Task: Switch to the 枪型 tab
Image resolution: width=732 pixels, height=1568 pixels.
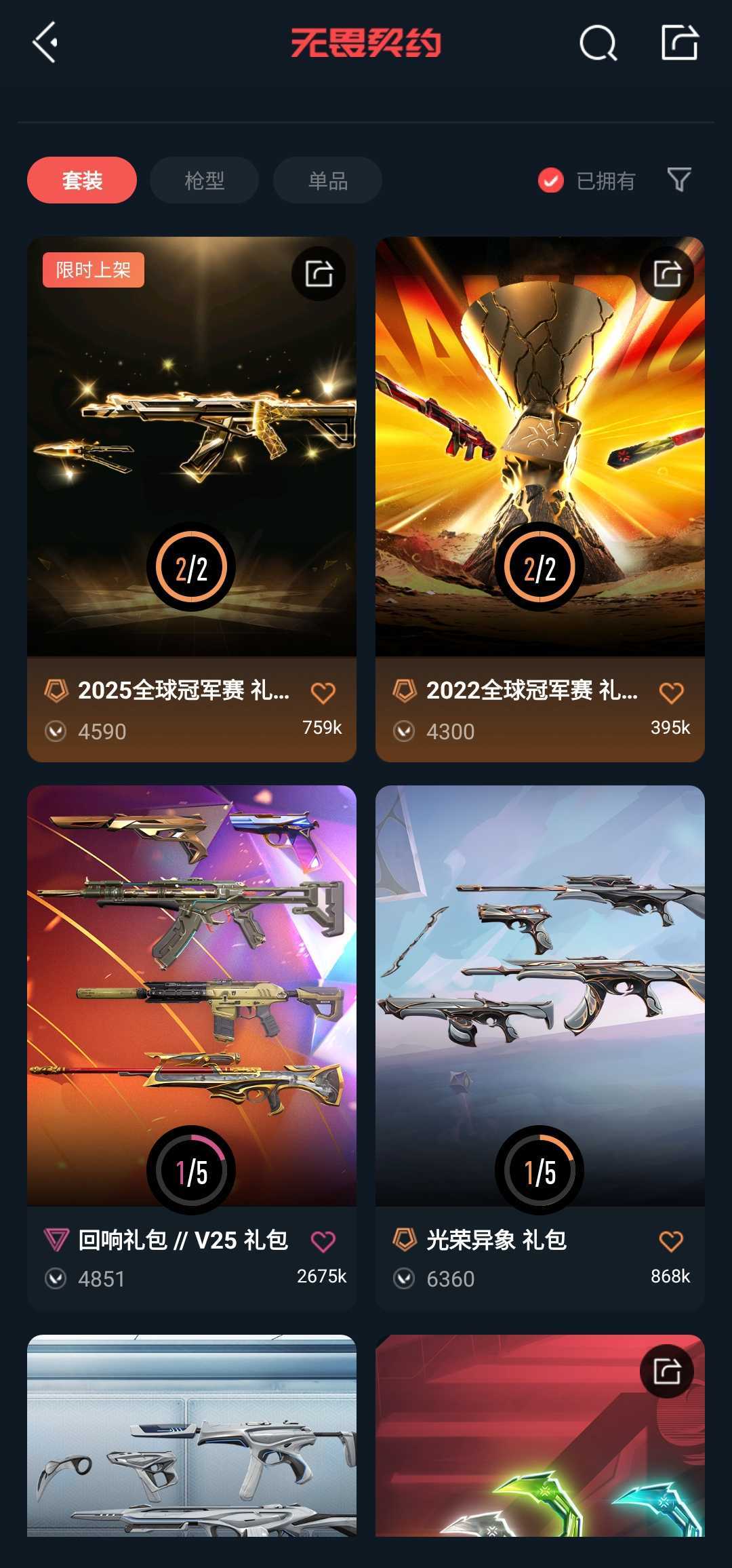Action: 204,180
